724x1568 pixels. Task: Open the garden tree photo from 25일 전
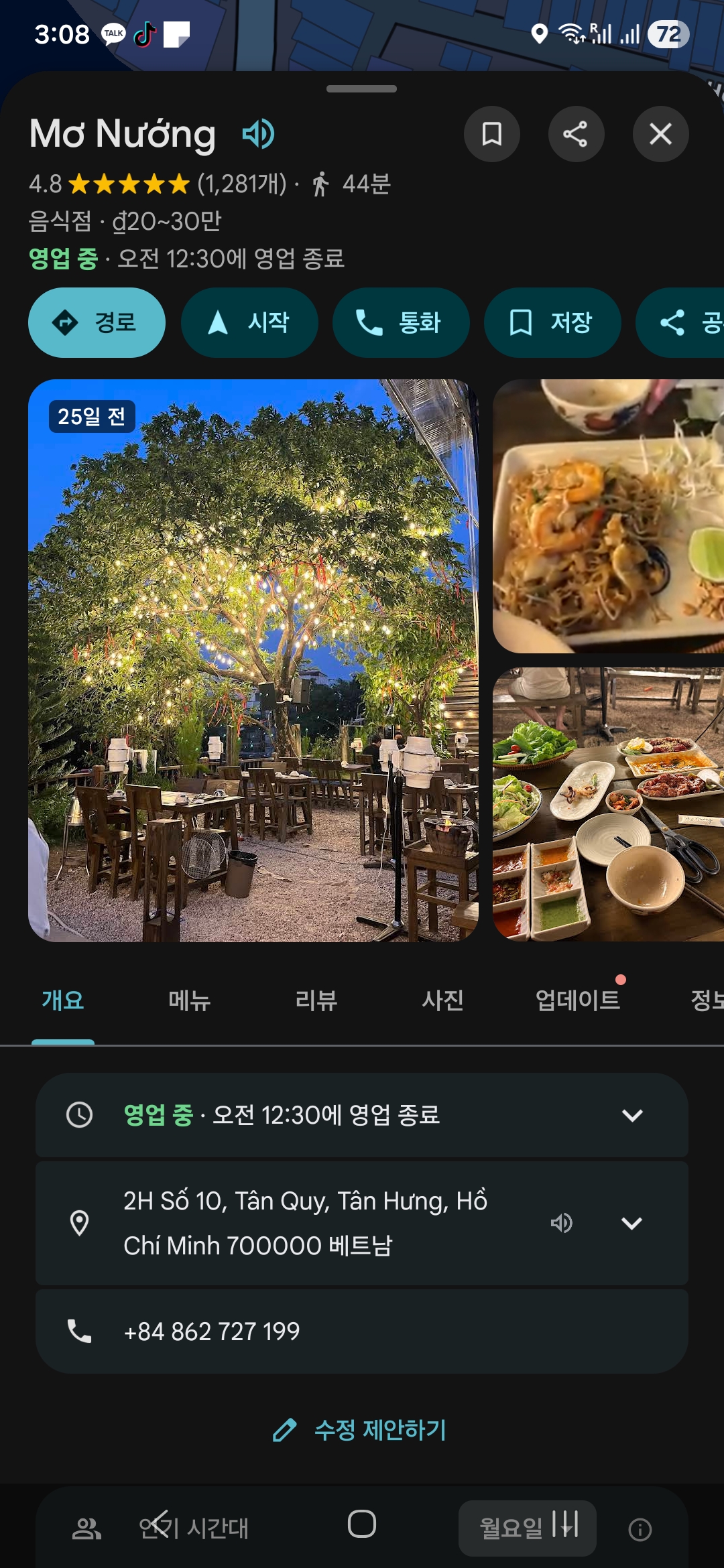click(x=253, y=660)
